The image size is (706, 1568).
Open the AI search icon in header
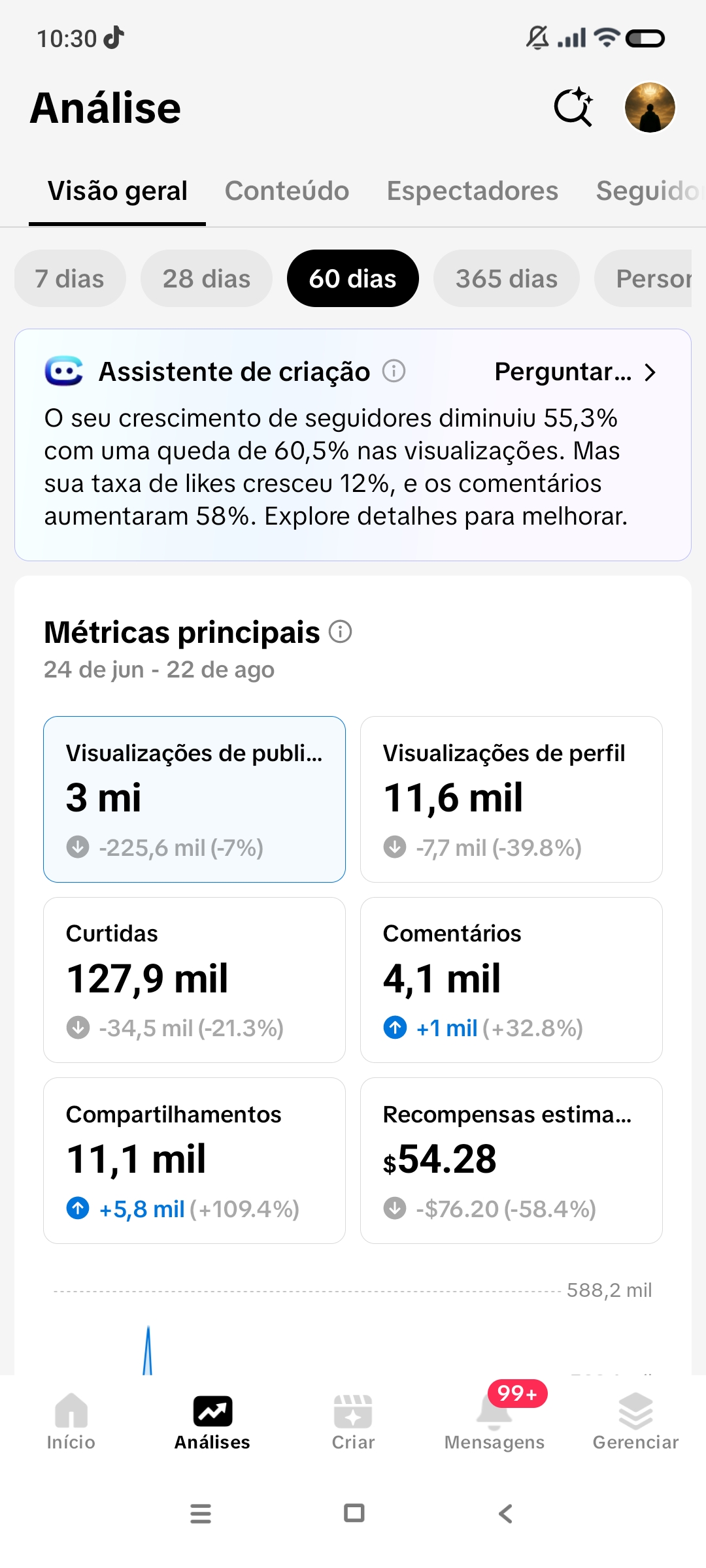(x=573, y=107)
